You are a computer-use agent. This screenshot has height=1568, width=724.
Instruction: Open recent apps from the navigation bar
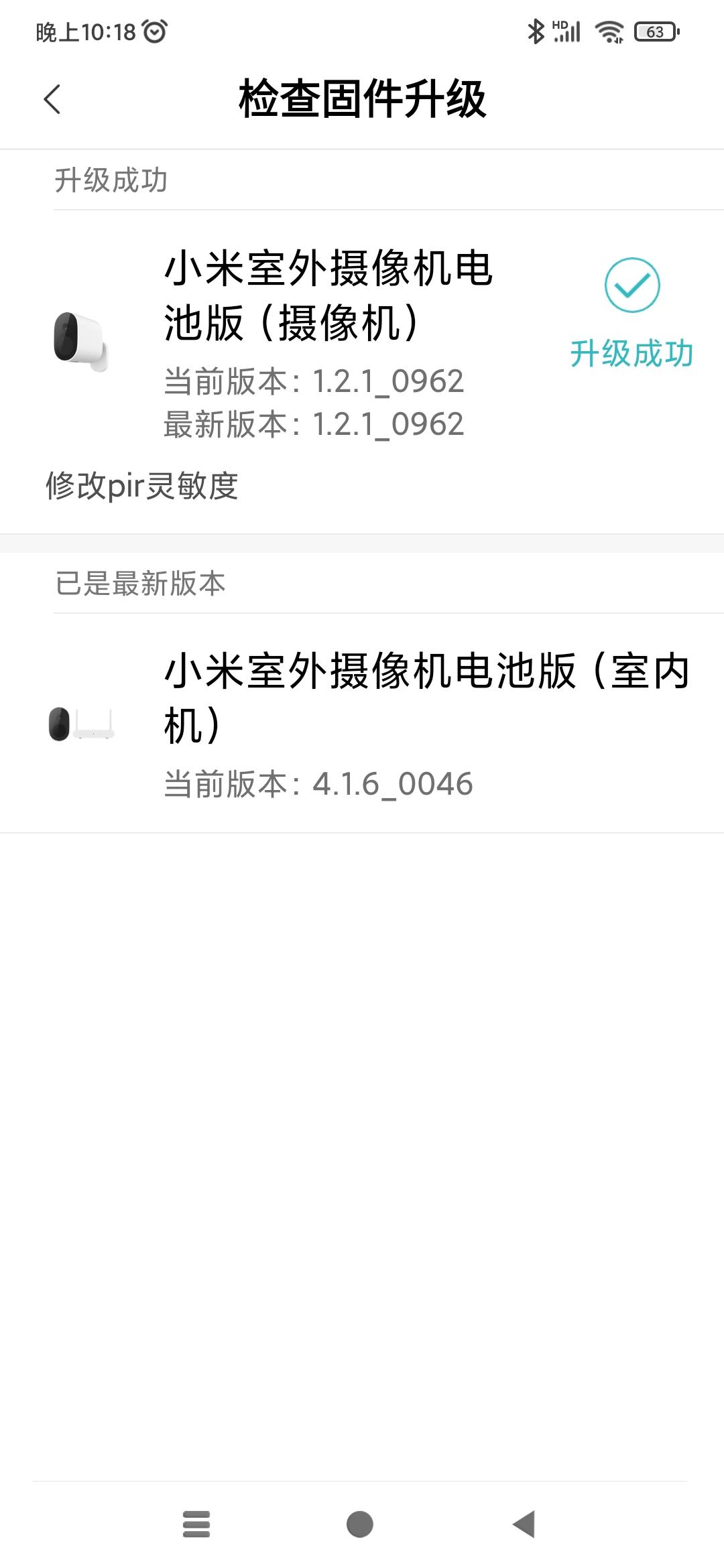(x=196, y=1524)
